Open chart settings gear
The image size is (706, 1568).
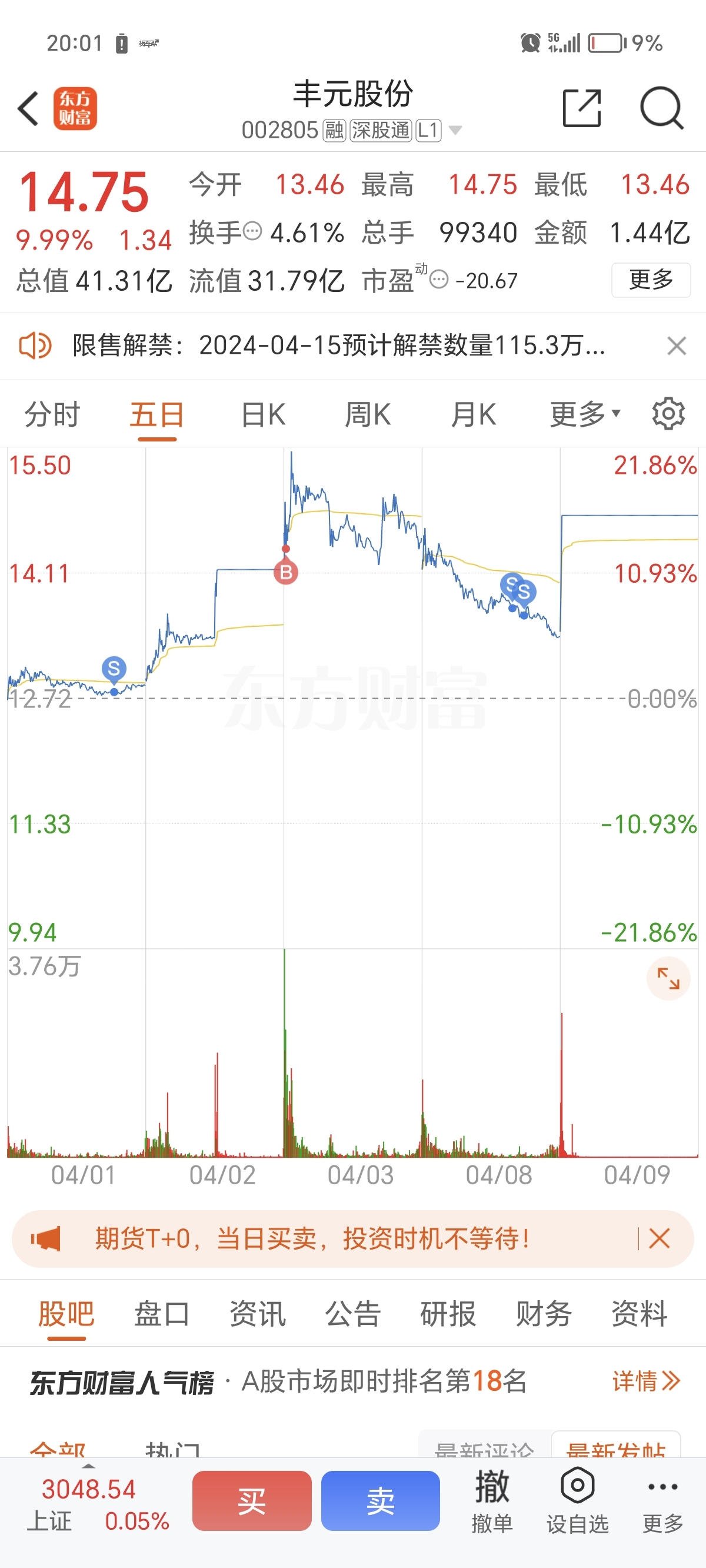click(668, 414)
